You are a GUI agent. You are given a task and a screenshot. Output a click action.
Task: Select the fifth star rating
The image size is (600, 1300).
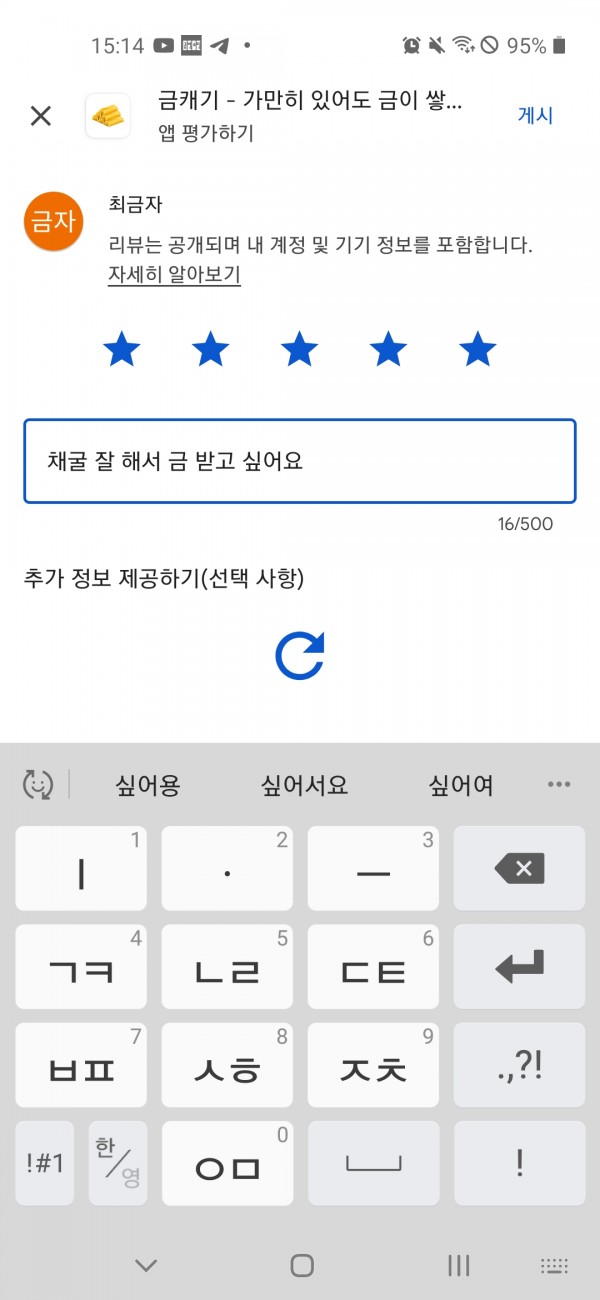pos(477,350)
